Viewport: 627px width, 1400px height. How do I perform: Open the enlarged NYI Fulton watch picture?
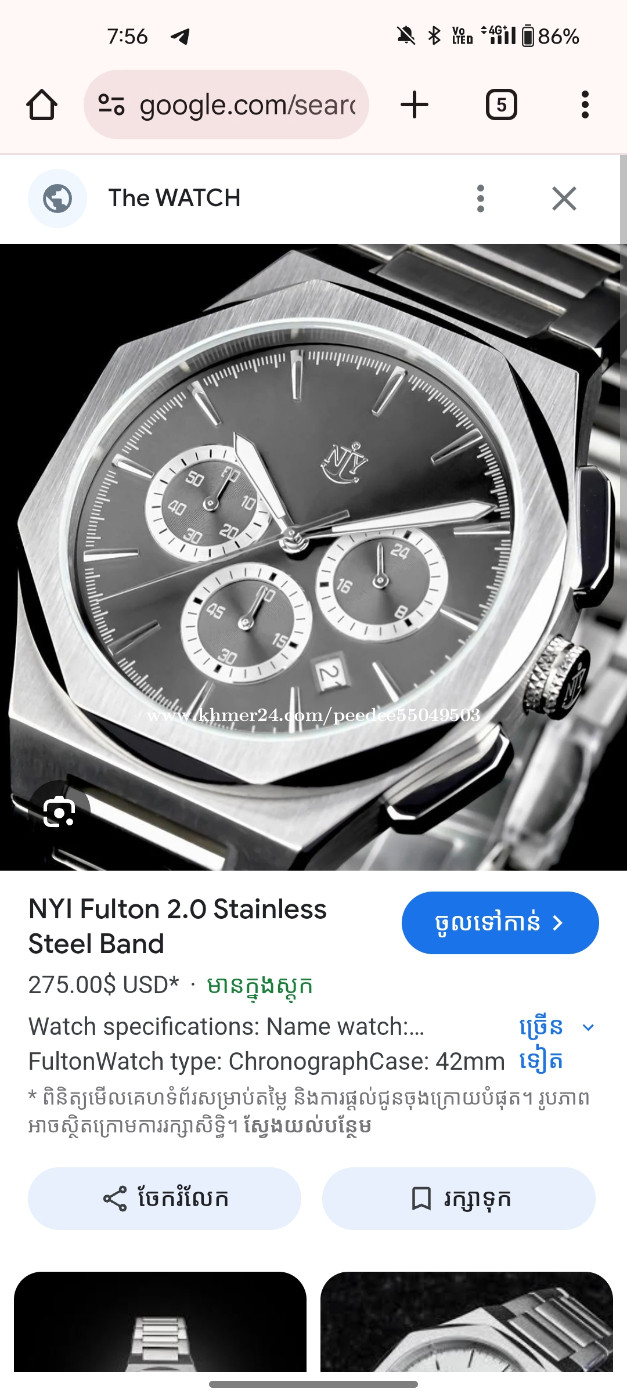[x=313, y=557]
